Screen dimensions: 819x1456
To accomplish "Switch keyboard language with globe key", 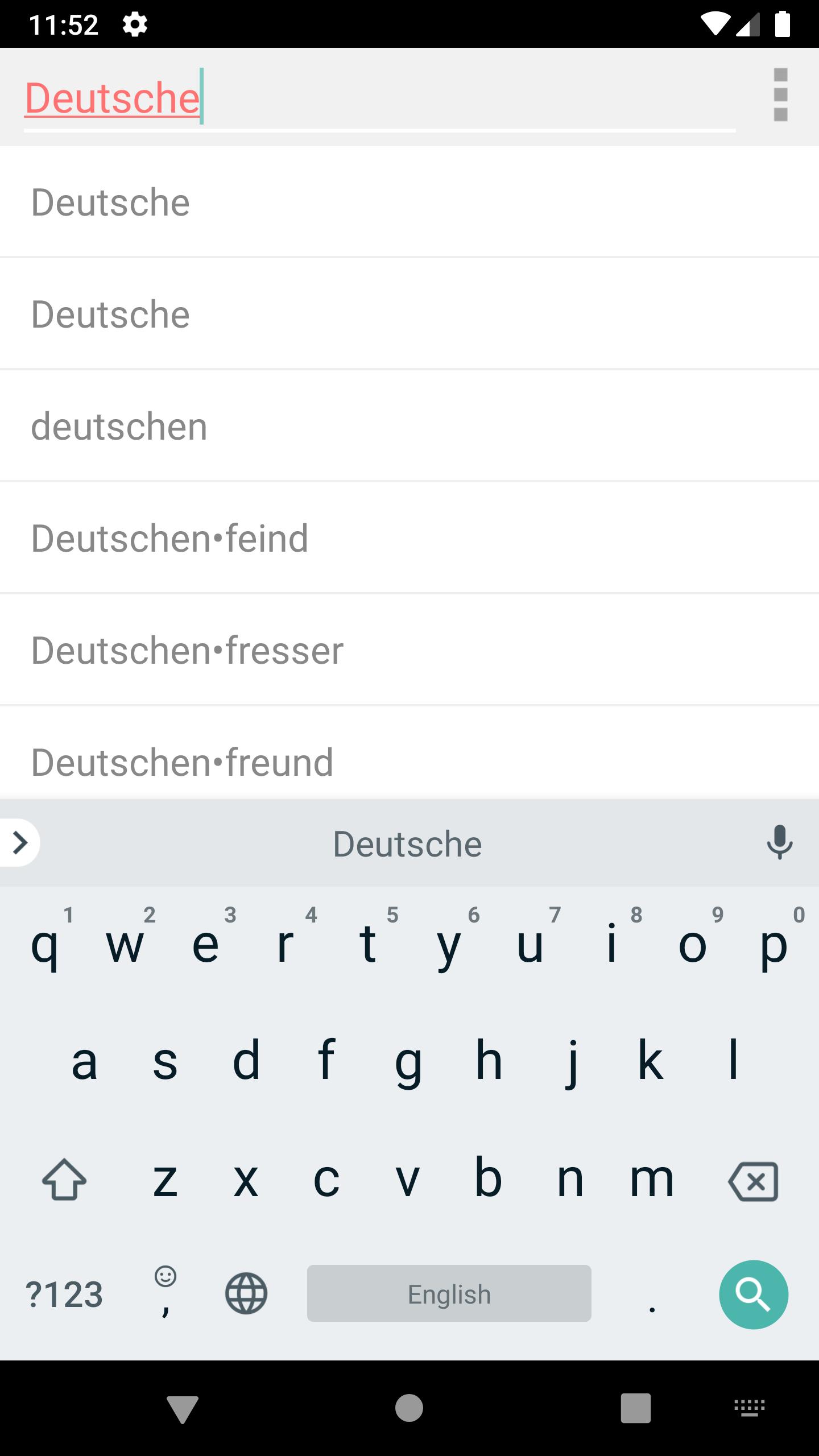I will 246,1293.
